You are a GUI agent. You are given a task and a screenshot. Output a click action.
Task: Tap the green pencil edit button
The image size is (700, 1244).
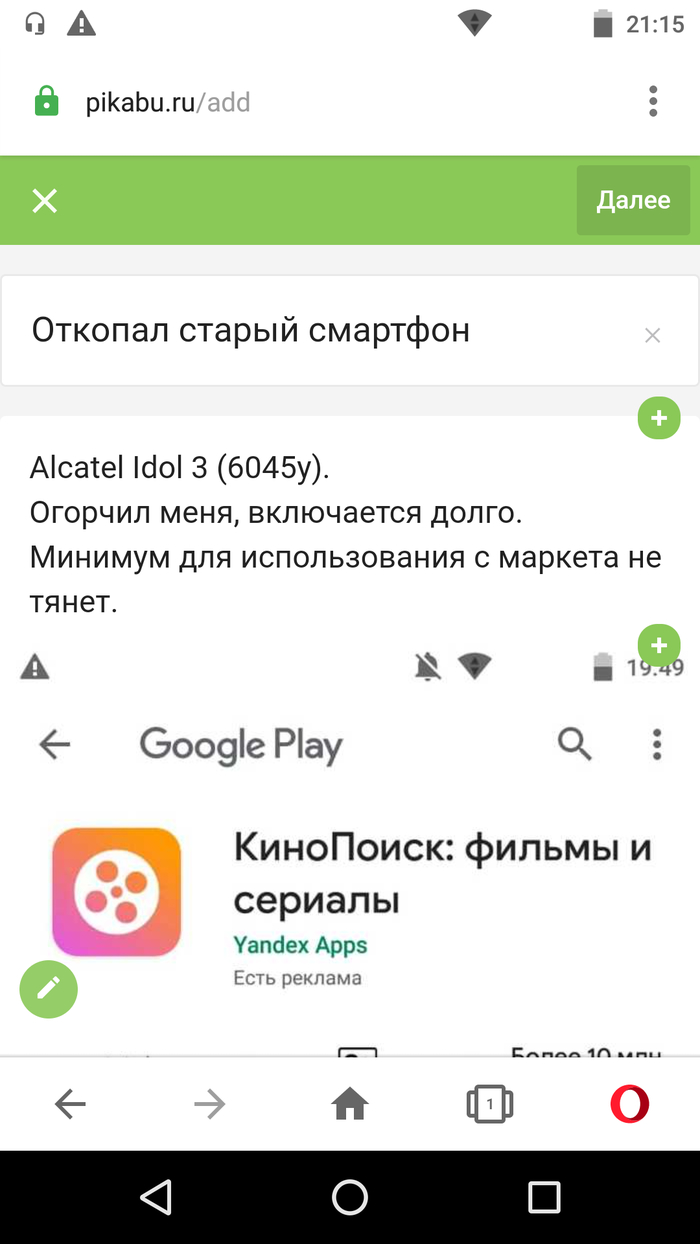pos(48,989)
